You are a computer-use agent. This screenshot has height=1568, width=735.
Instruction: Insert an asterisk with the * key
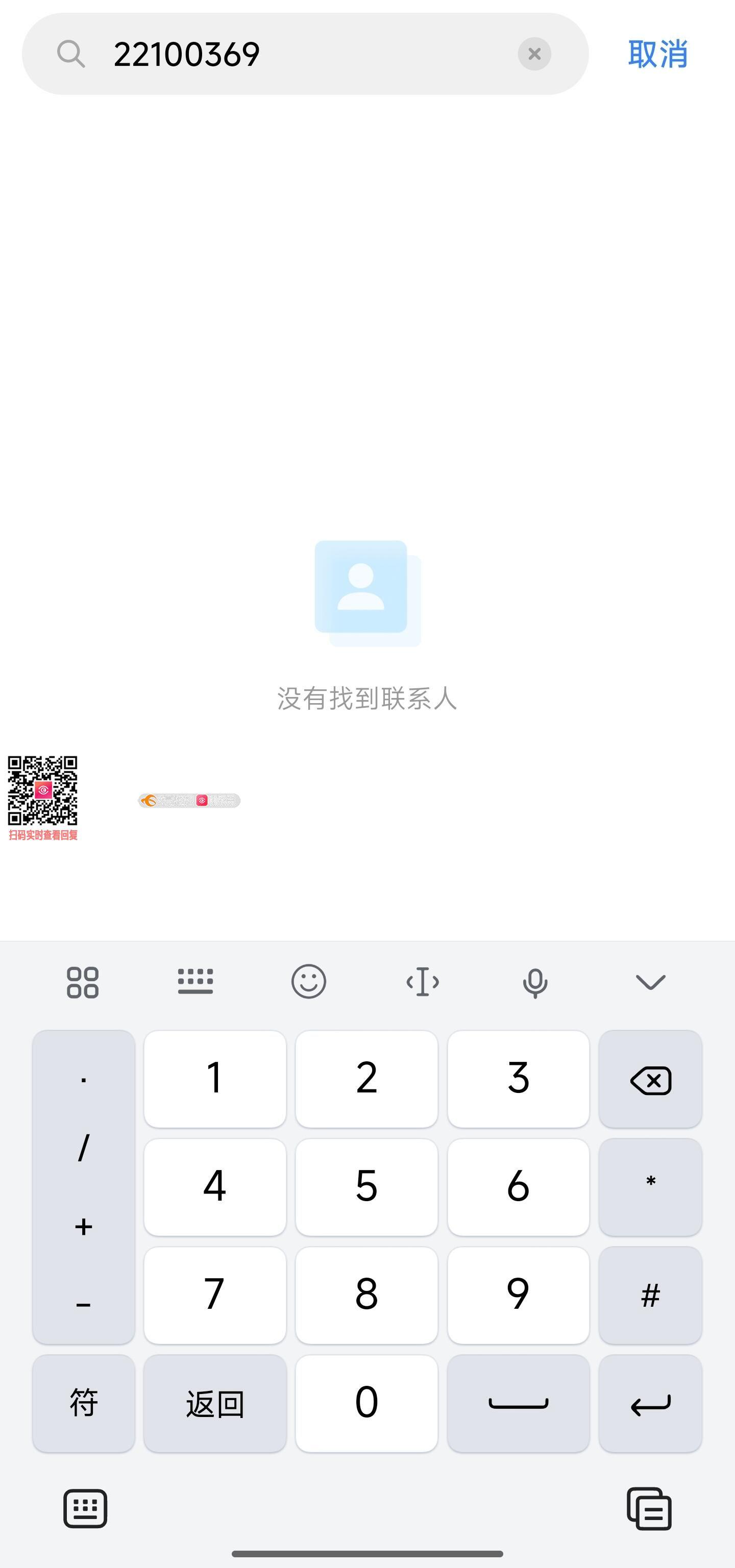pos(650,1186)
